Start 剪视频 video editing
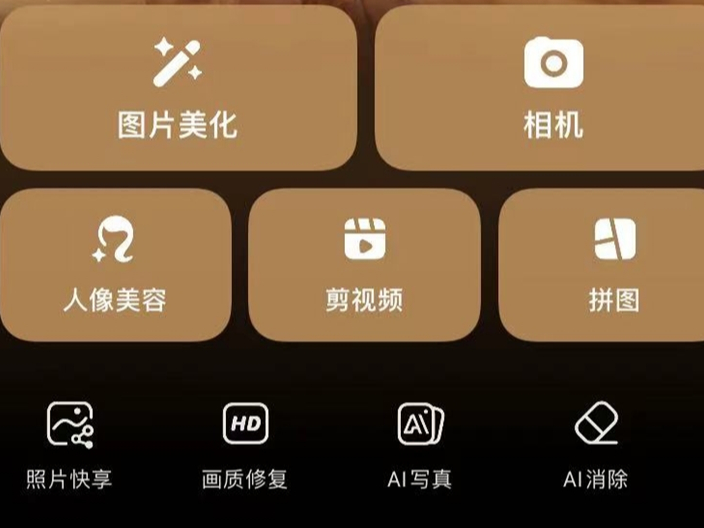704x528 pixels. (364, 265)
